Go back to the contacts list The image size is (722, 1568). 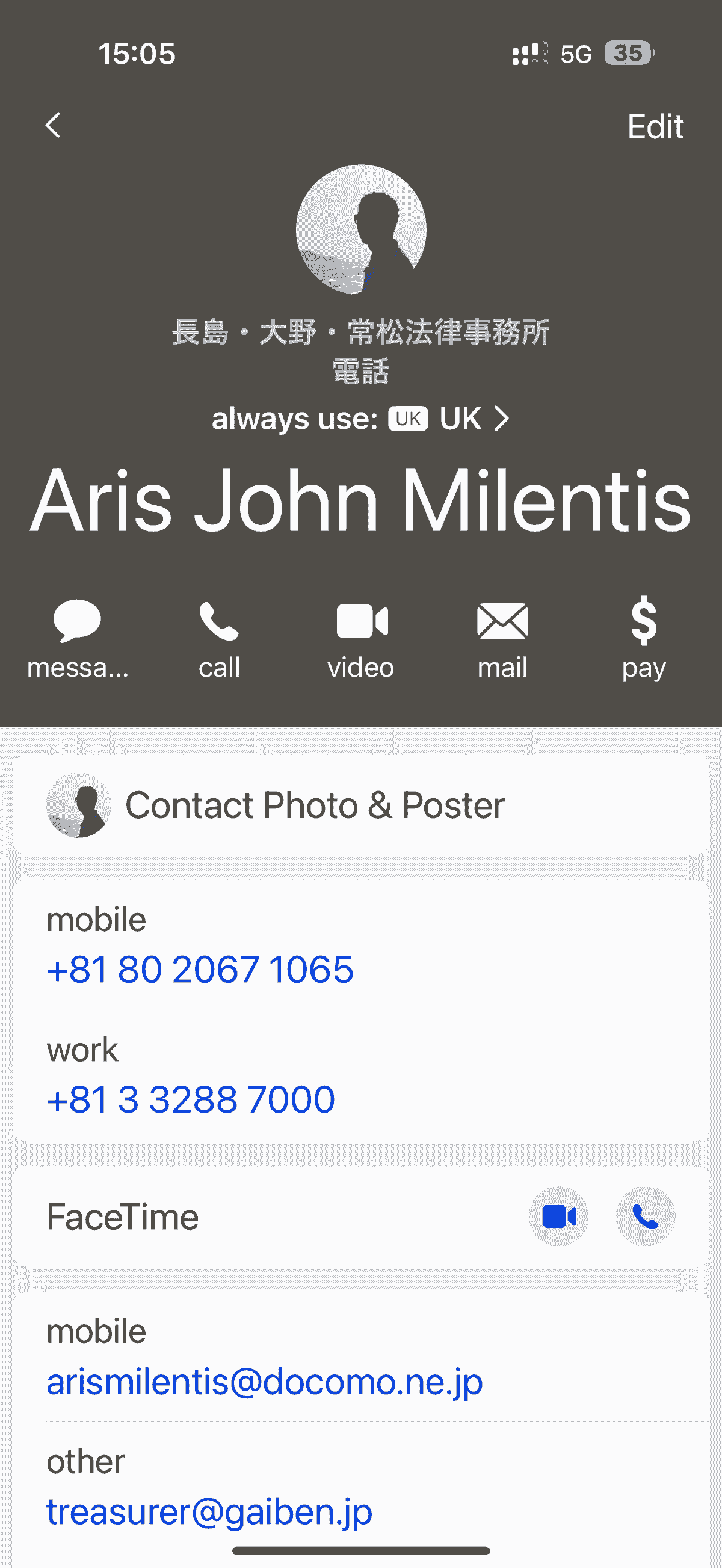pyautogui.click(x=54, y=126)
